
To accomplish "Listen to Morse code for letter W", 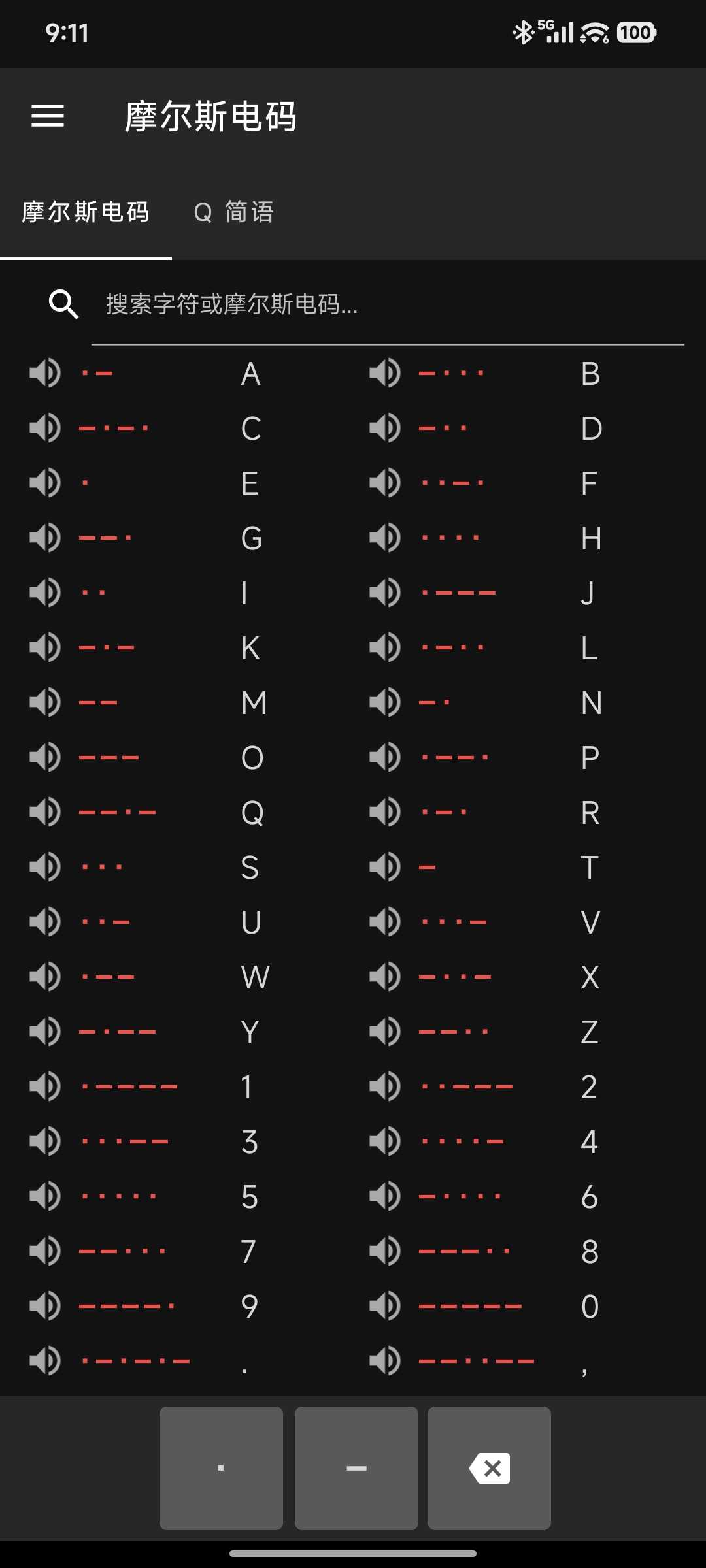I will [45, 977].
